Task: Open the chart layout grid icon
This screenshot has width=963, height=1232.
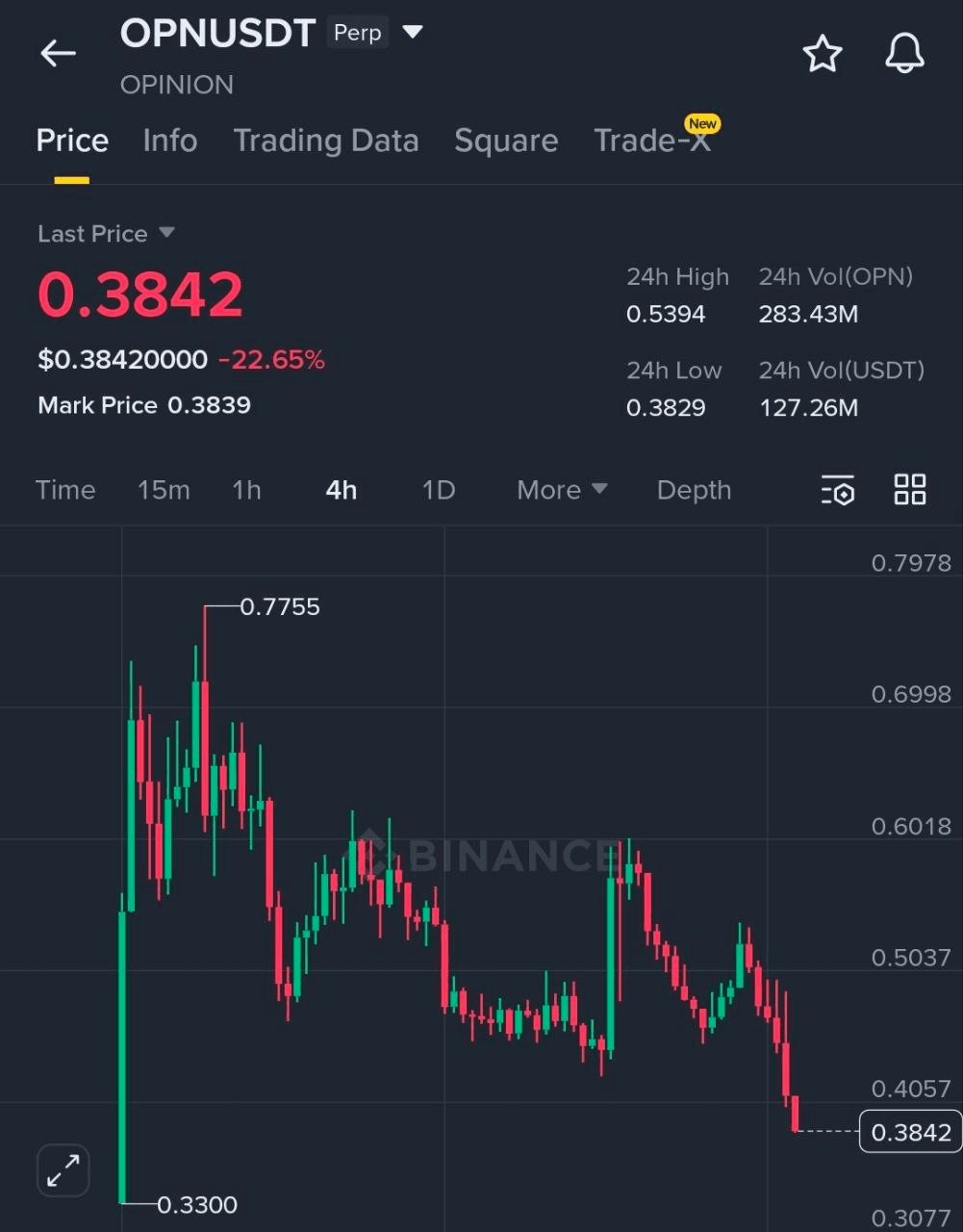Action: (909, 490)
